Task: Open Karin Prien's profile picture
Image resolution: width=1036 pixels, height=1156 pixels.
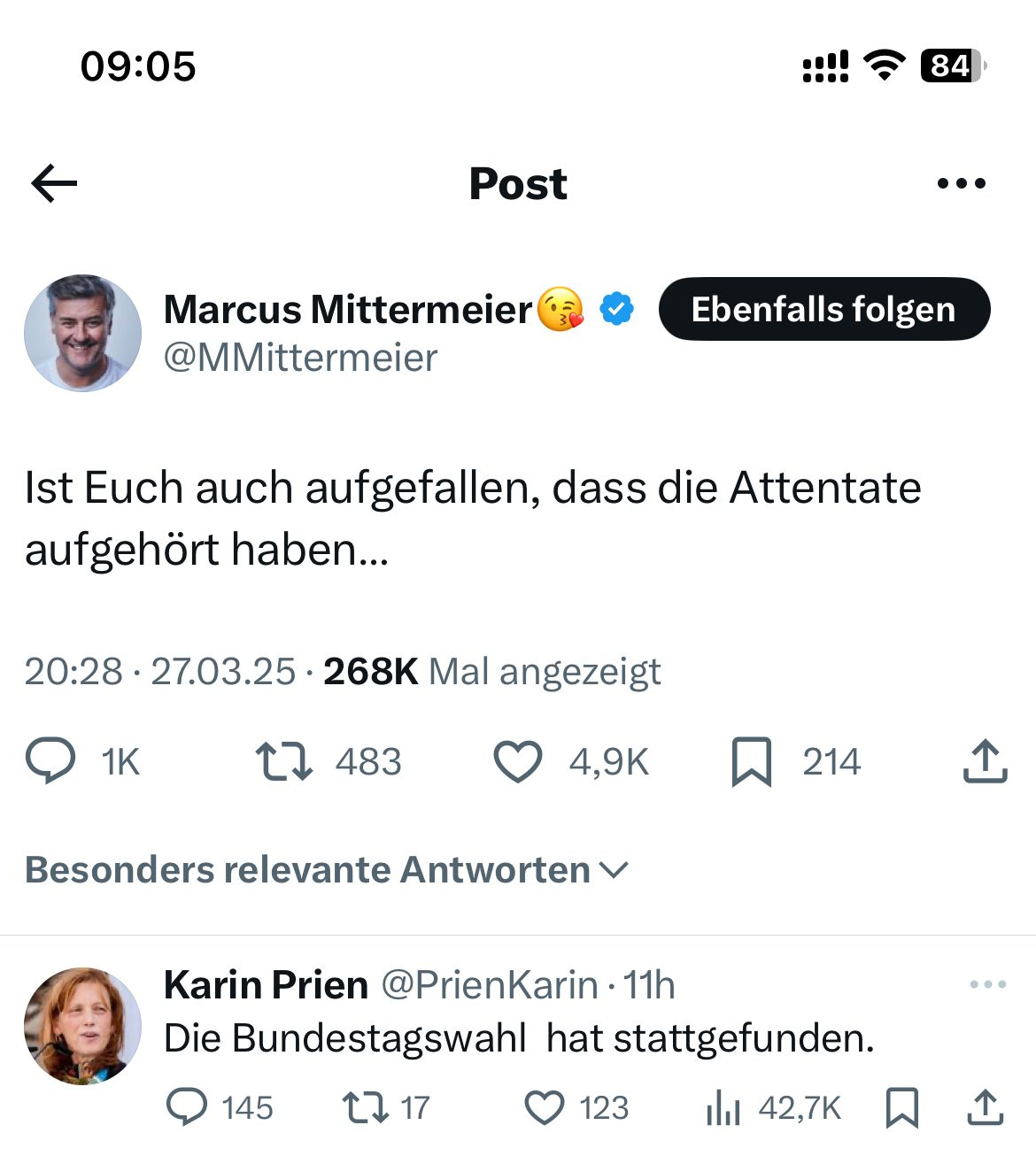Action: (x=82, y=1026)
